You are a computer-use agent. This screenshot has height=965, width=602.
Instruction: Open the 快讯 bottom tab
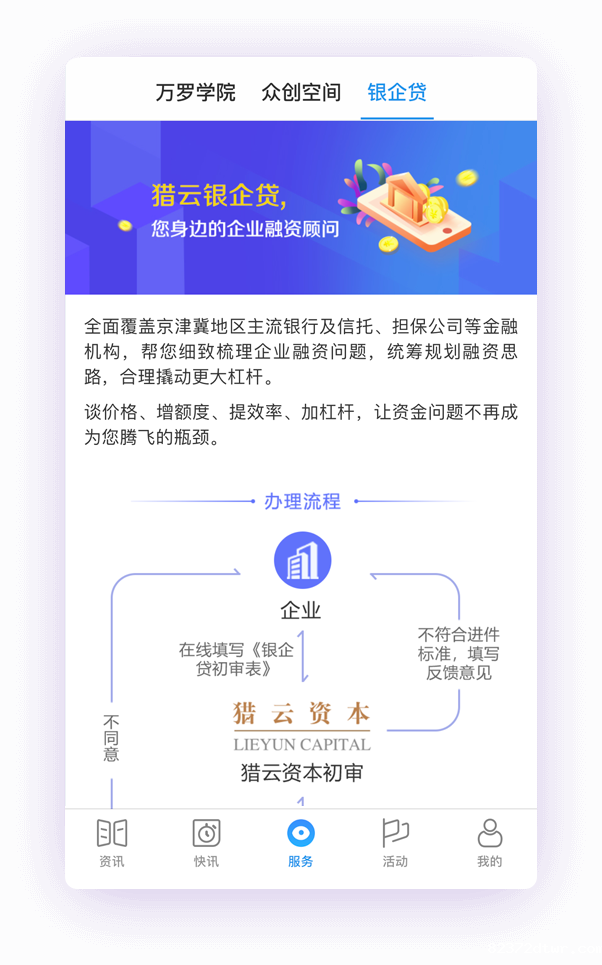pos(206,843)
